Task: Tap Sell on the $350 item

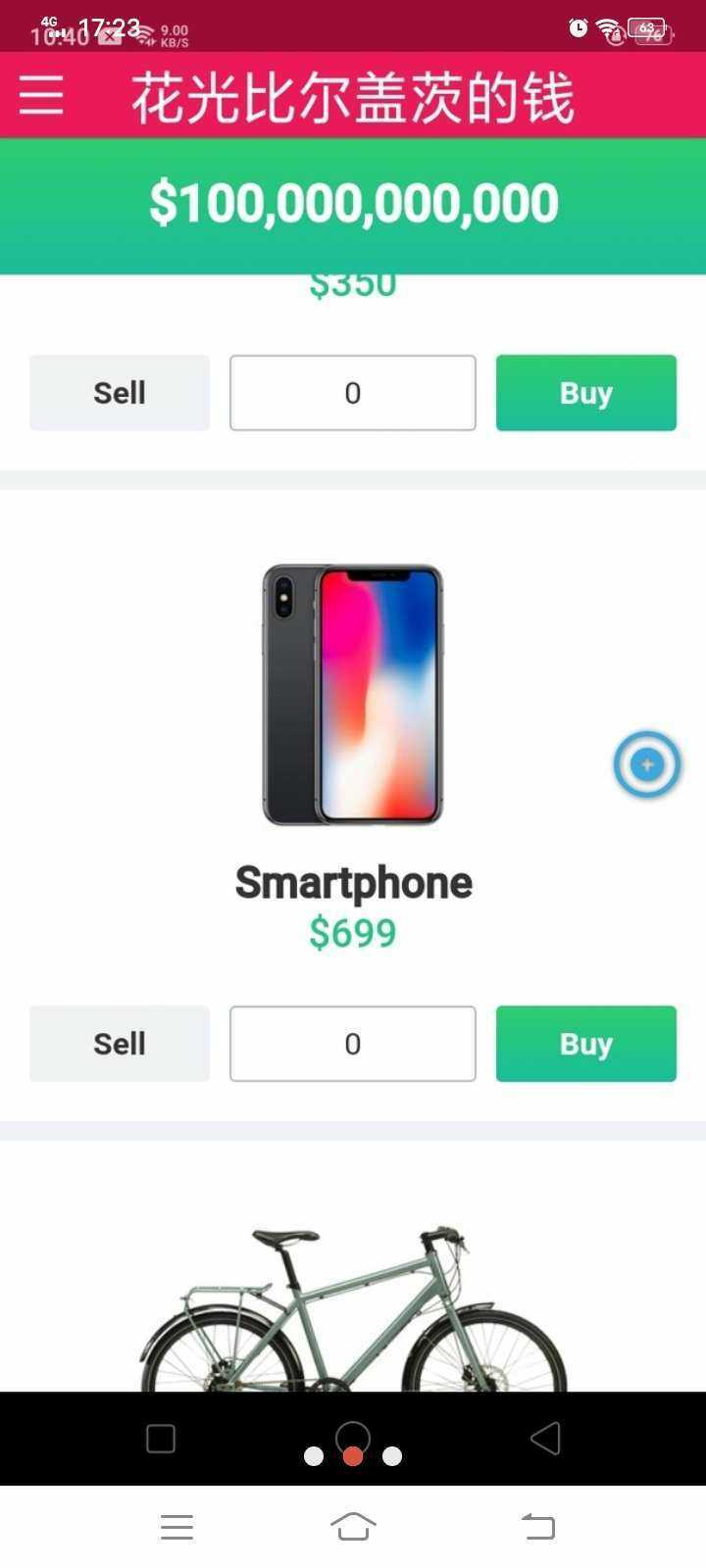Action: coord(120,393)
